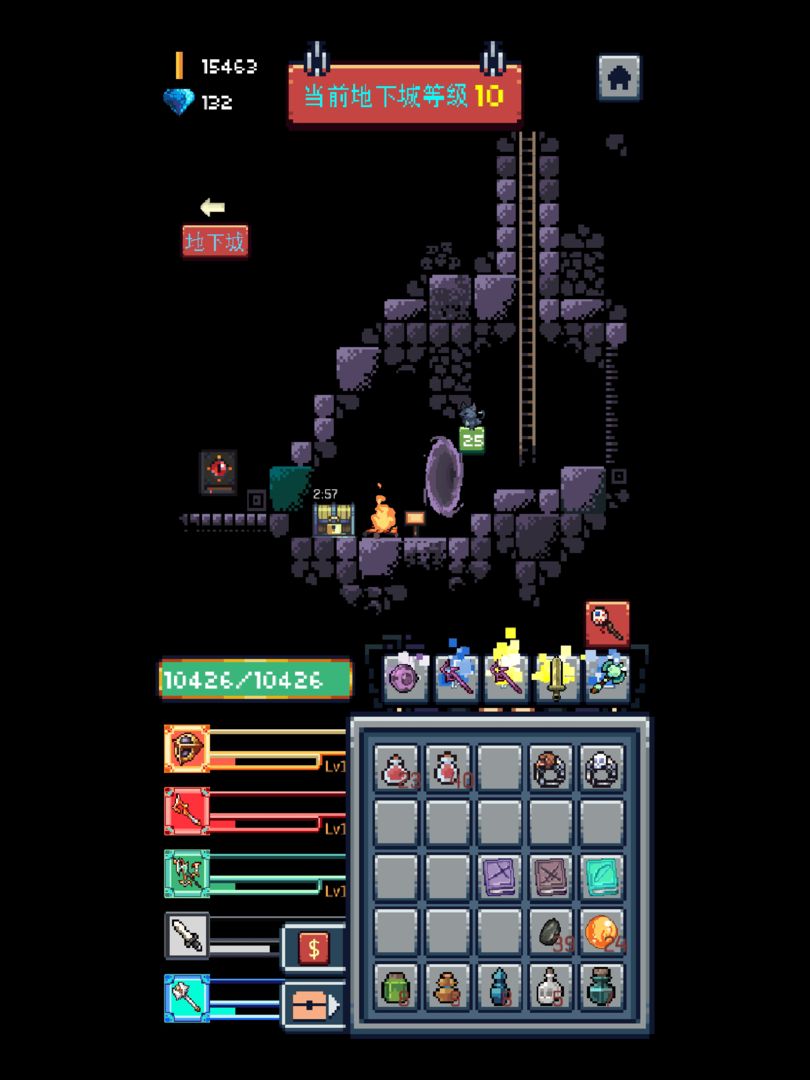Choose the green jar in the inventory
810x1080 pixels.
(x=397, y=986)
